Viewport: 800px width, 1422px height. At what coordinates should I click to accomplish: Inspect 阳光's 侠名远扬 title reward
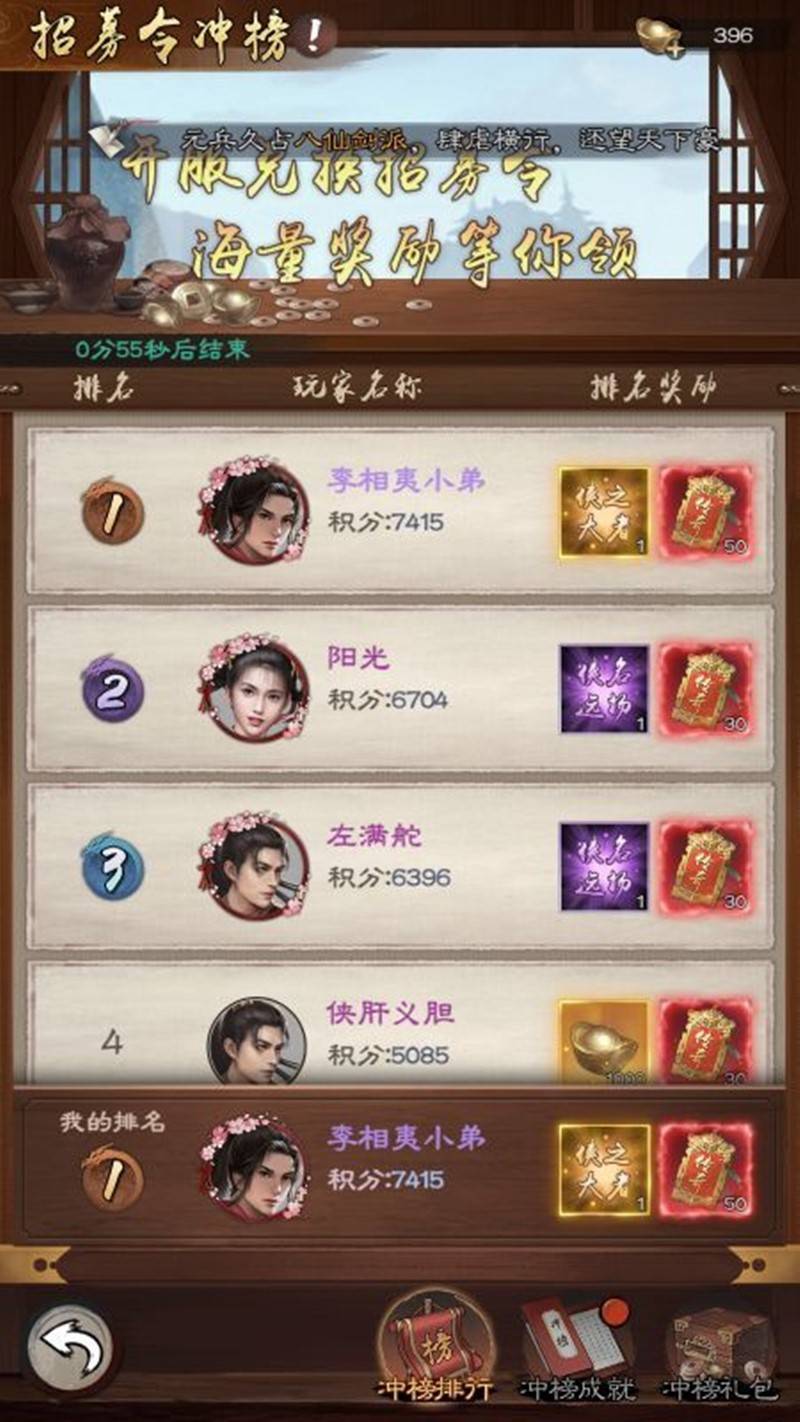pos(604,688)
